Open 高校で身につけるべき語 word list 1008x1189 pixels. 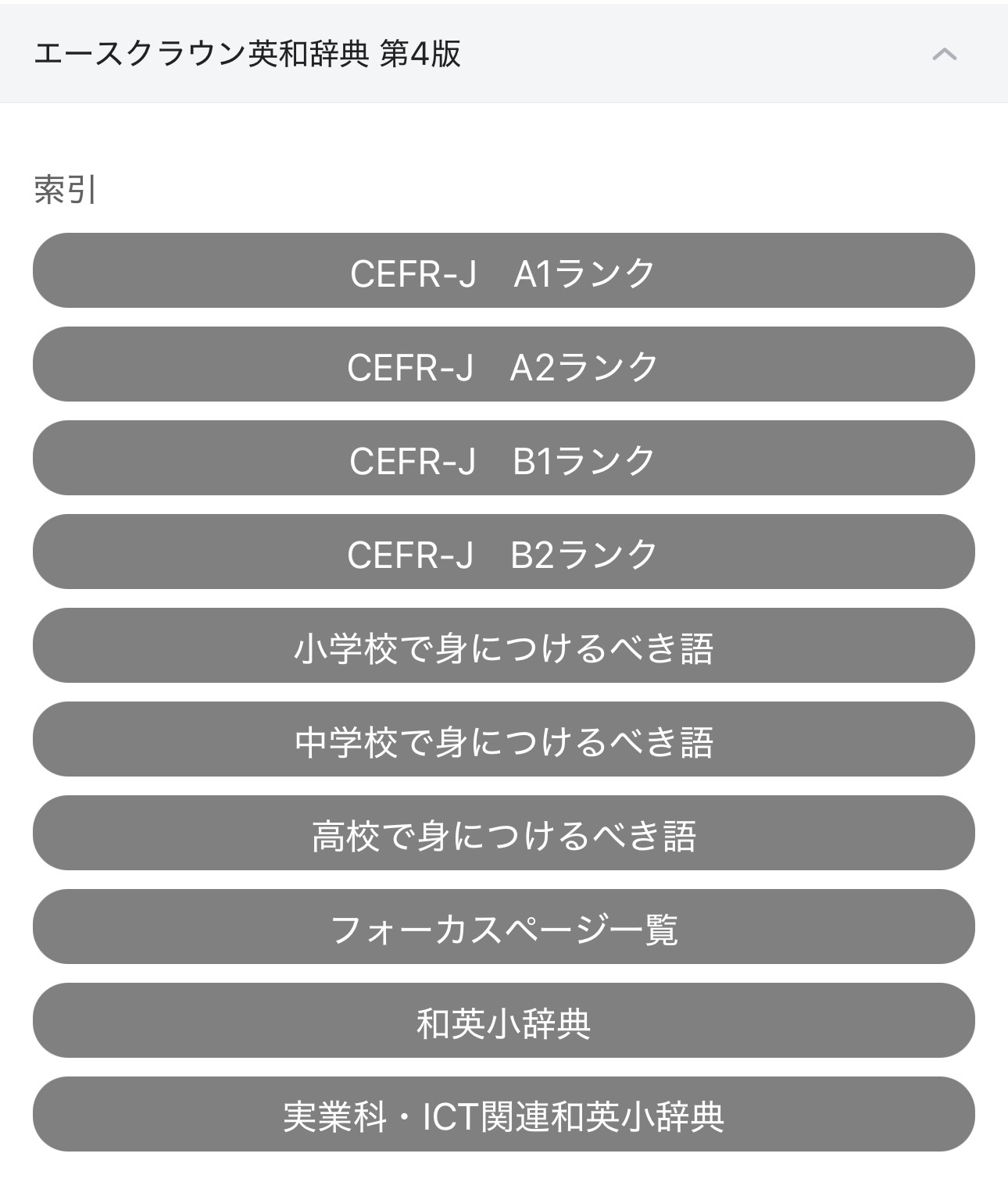click(503, 833)
